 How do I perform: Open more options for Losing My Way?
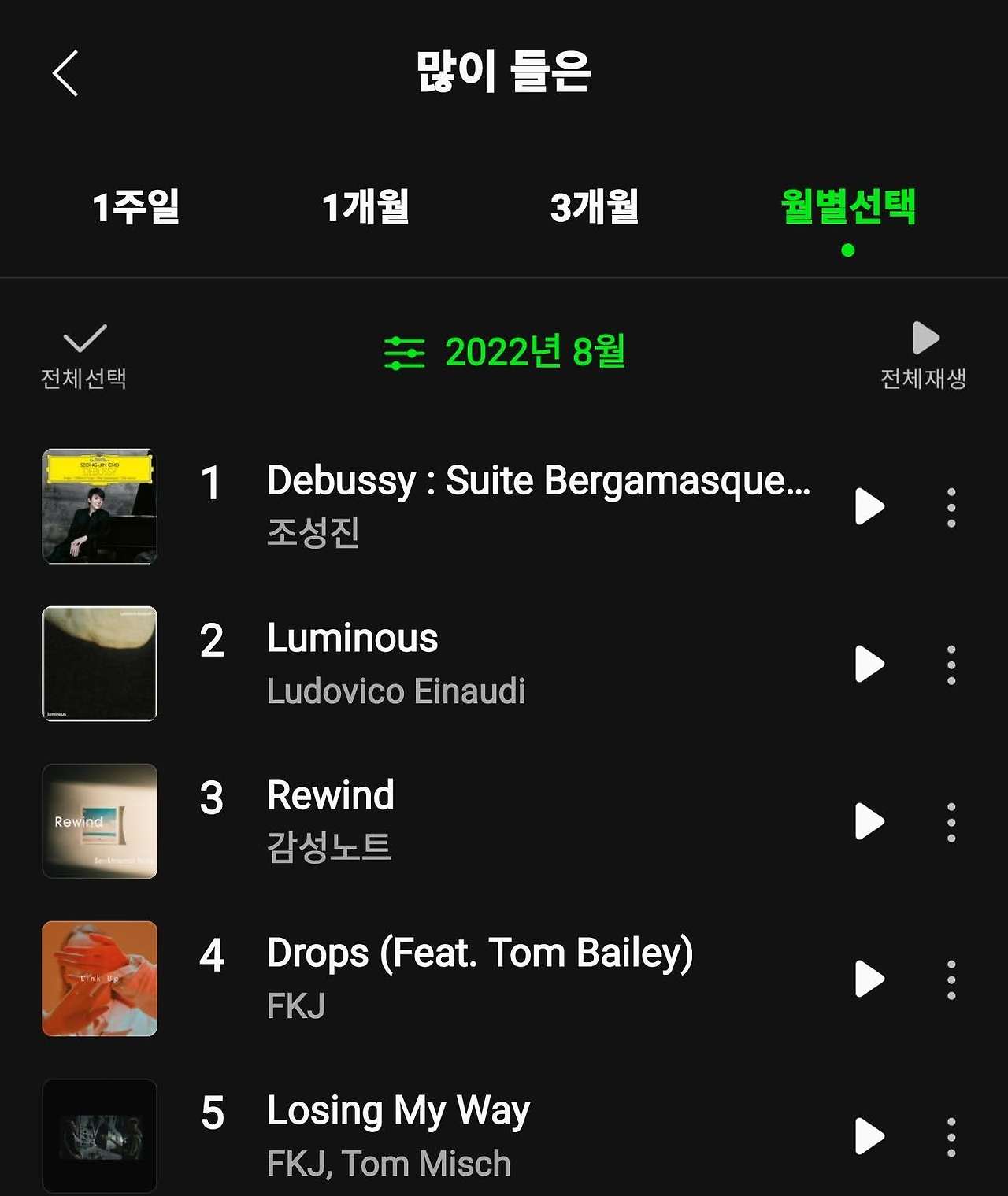(x=951, y=1137)
